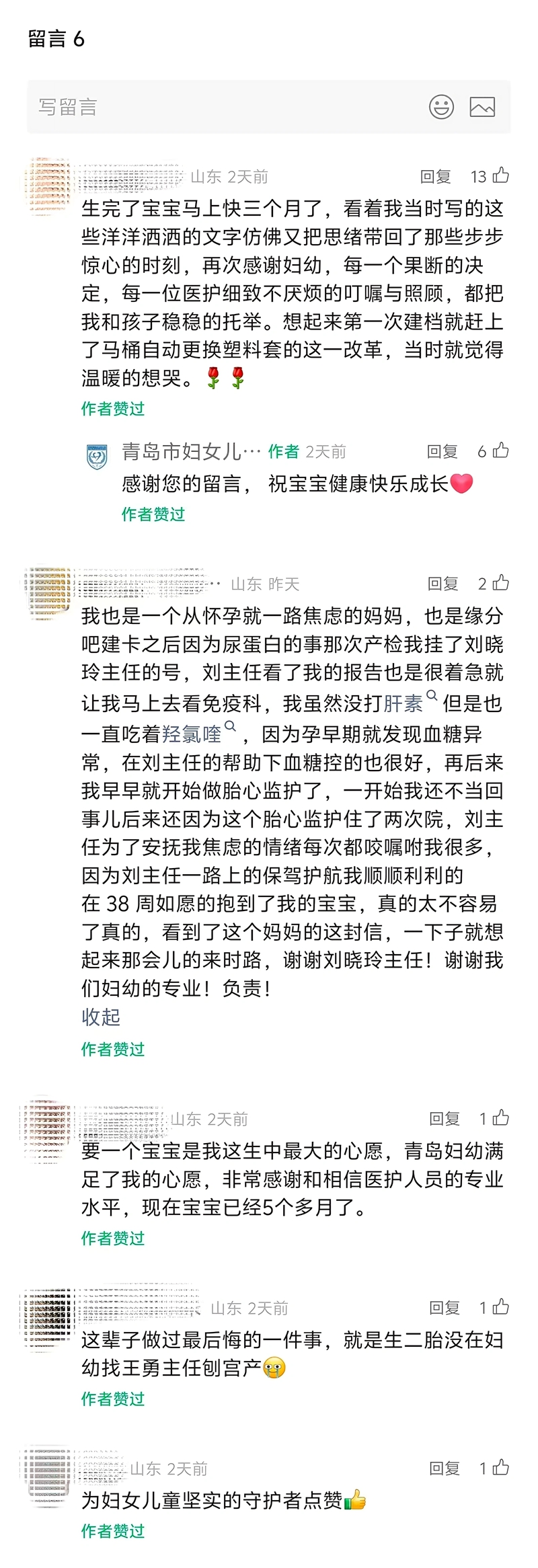The width and height of the screenshot is (538, 1568).
Task: Open the emoji picker in the comment box
Action: 441,107
